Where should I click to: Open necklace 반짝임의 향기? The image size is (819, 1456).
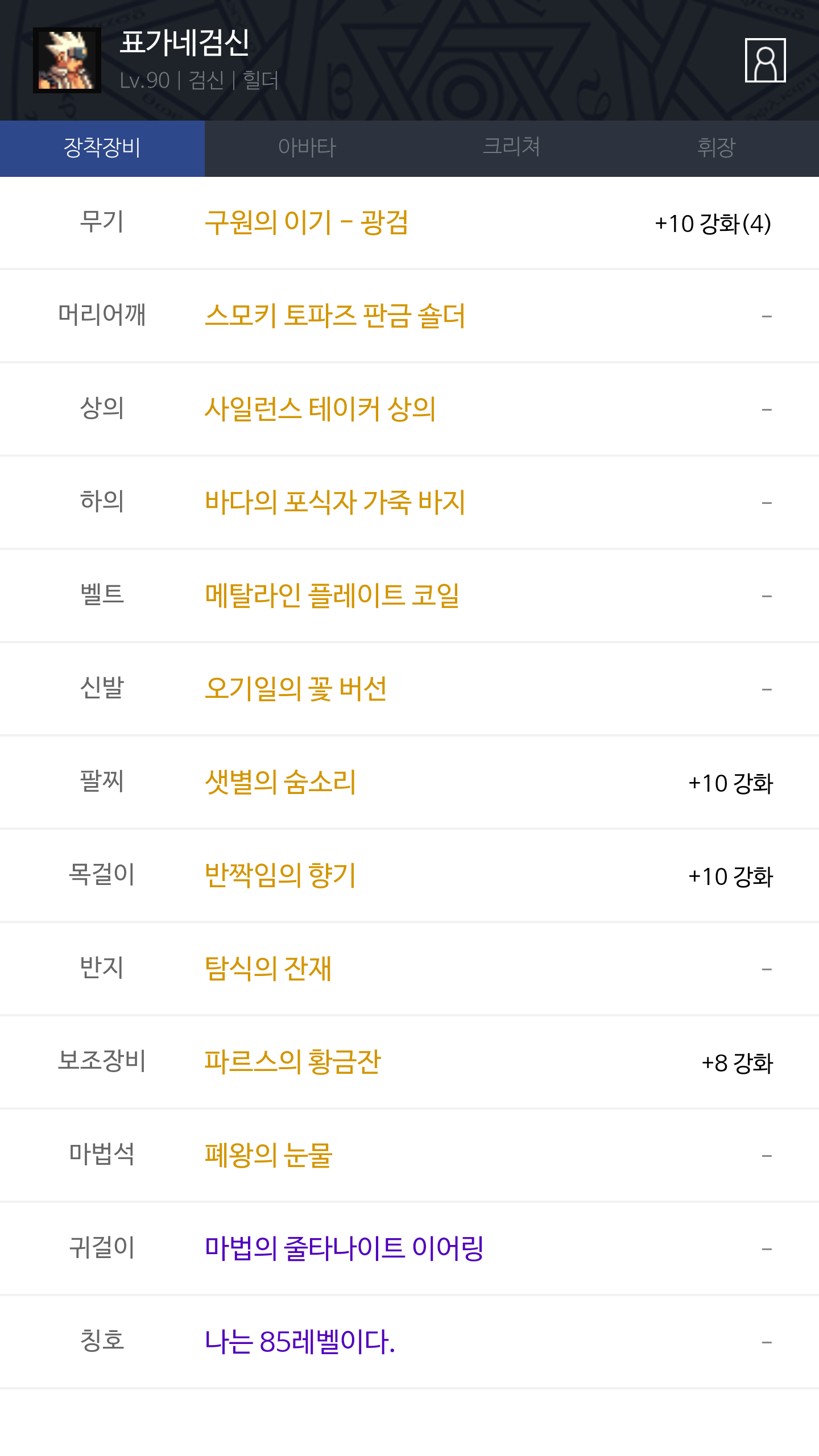[280, 875]
